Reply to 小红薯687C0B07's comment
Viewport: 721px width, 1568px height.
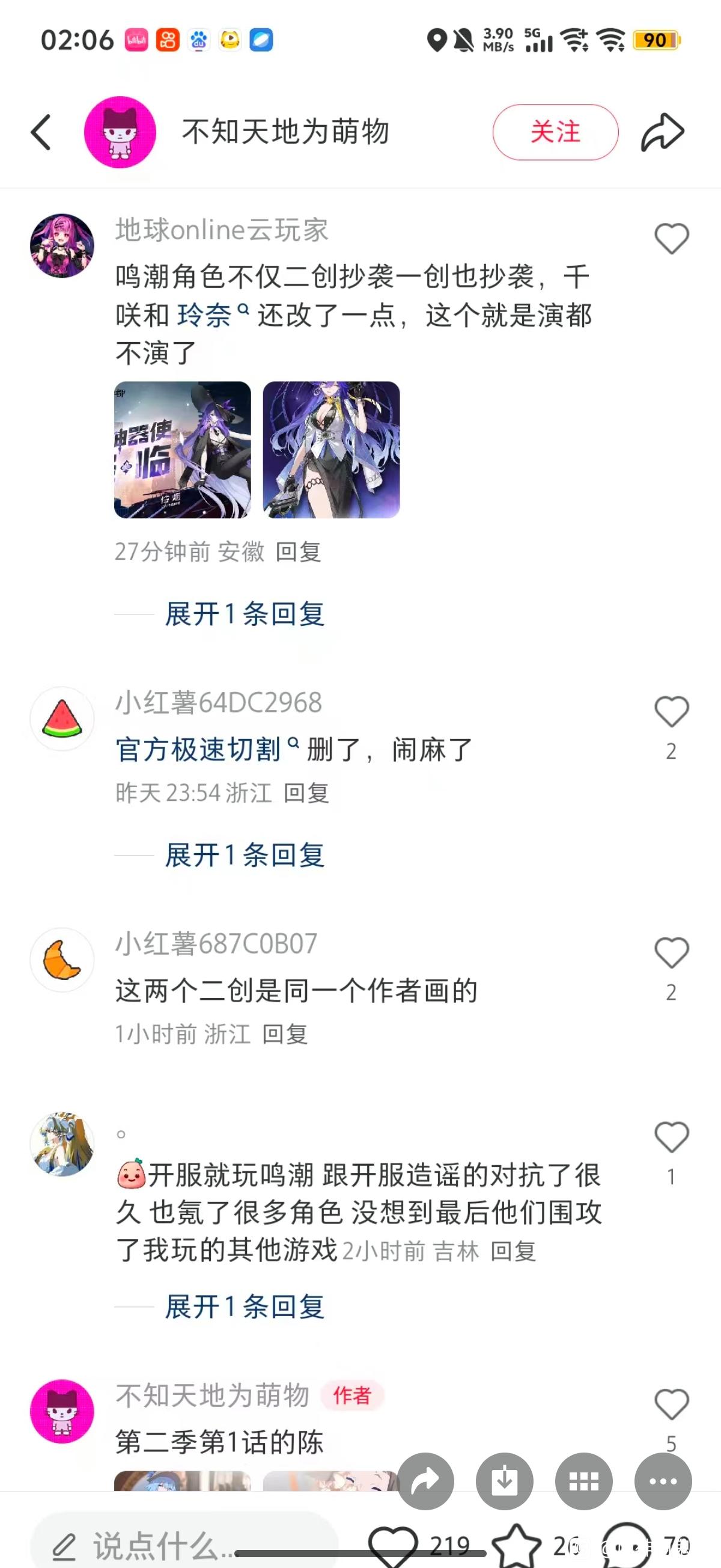pos(285,1034)
